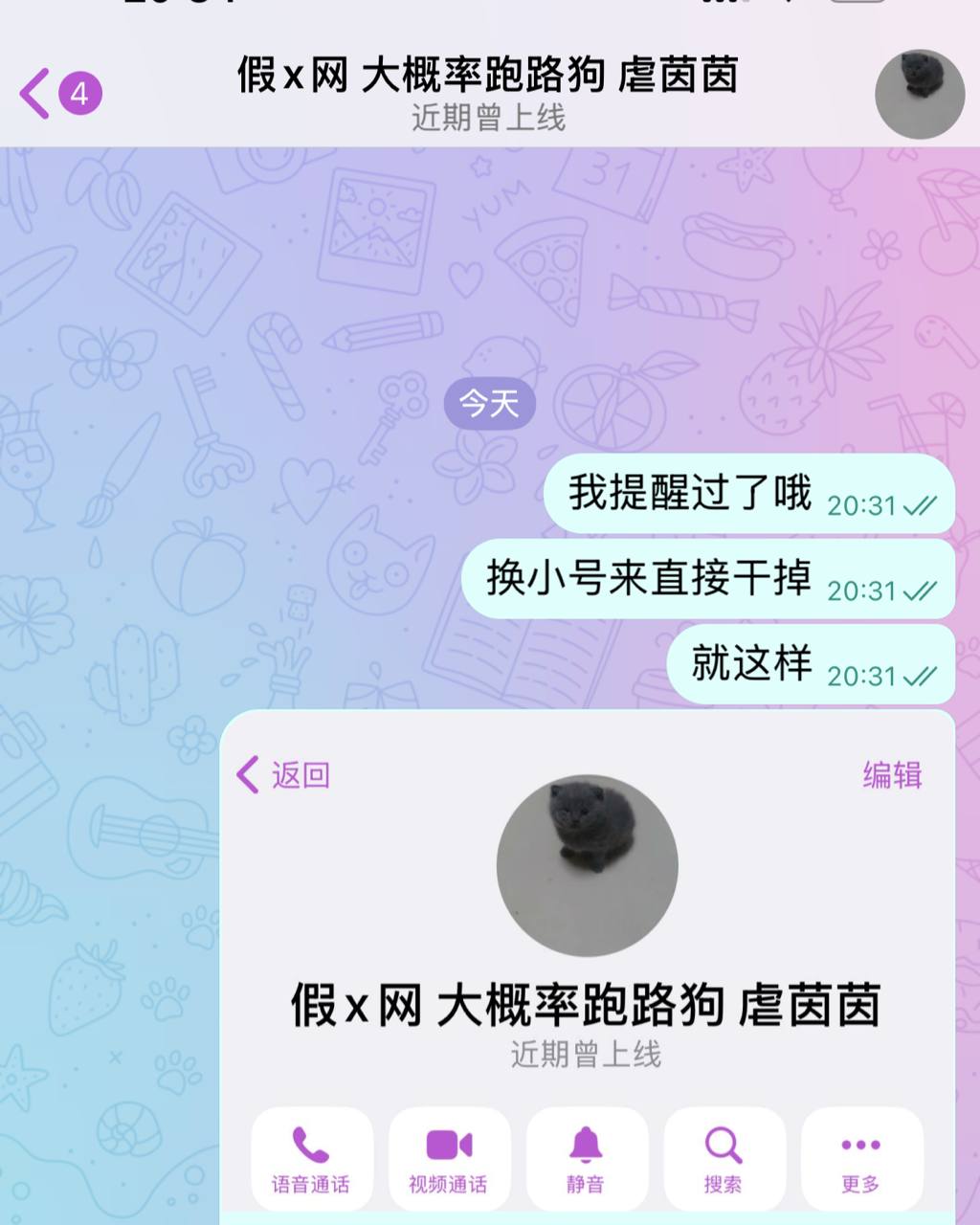Viewport: 980px width, 1225px height.
Task: Tap the chat title to view contact info
Action: point(488,77)
